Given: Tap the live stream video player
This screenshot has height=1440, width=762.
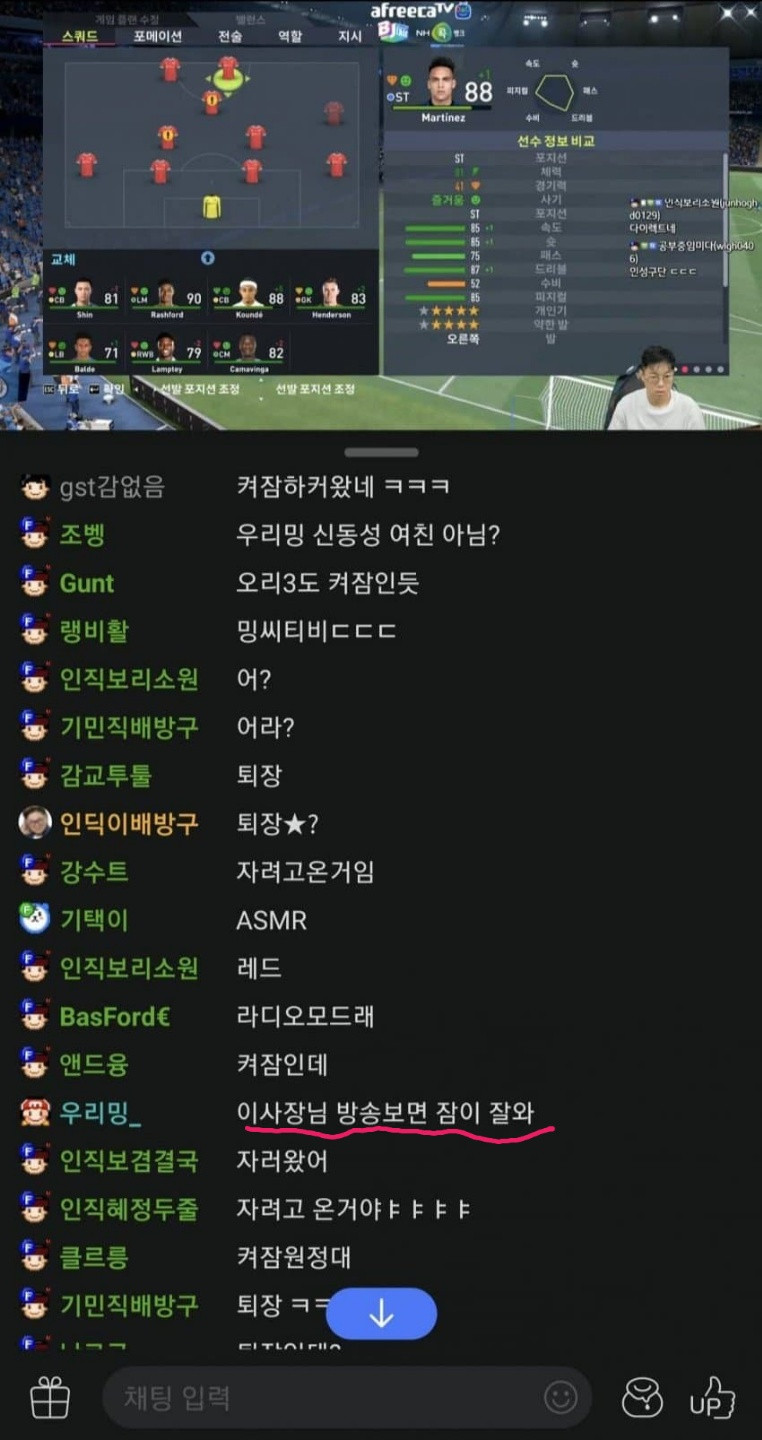Looking at the screenshot, I should (x=380, y=215).
